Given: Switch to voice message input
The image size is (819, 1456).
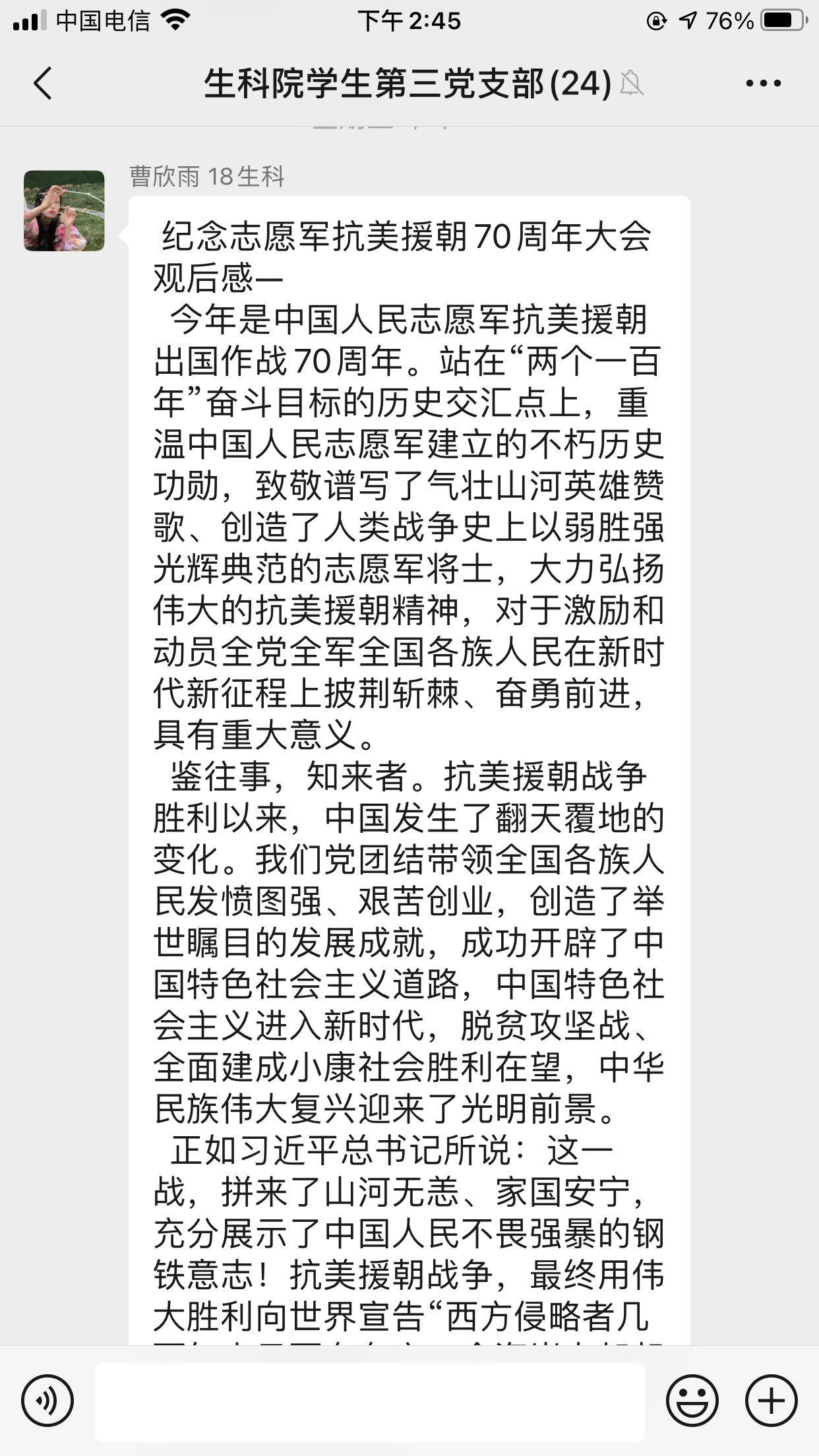Looking at the screenshot, I should pos(47,1401).
